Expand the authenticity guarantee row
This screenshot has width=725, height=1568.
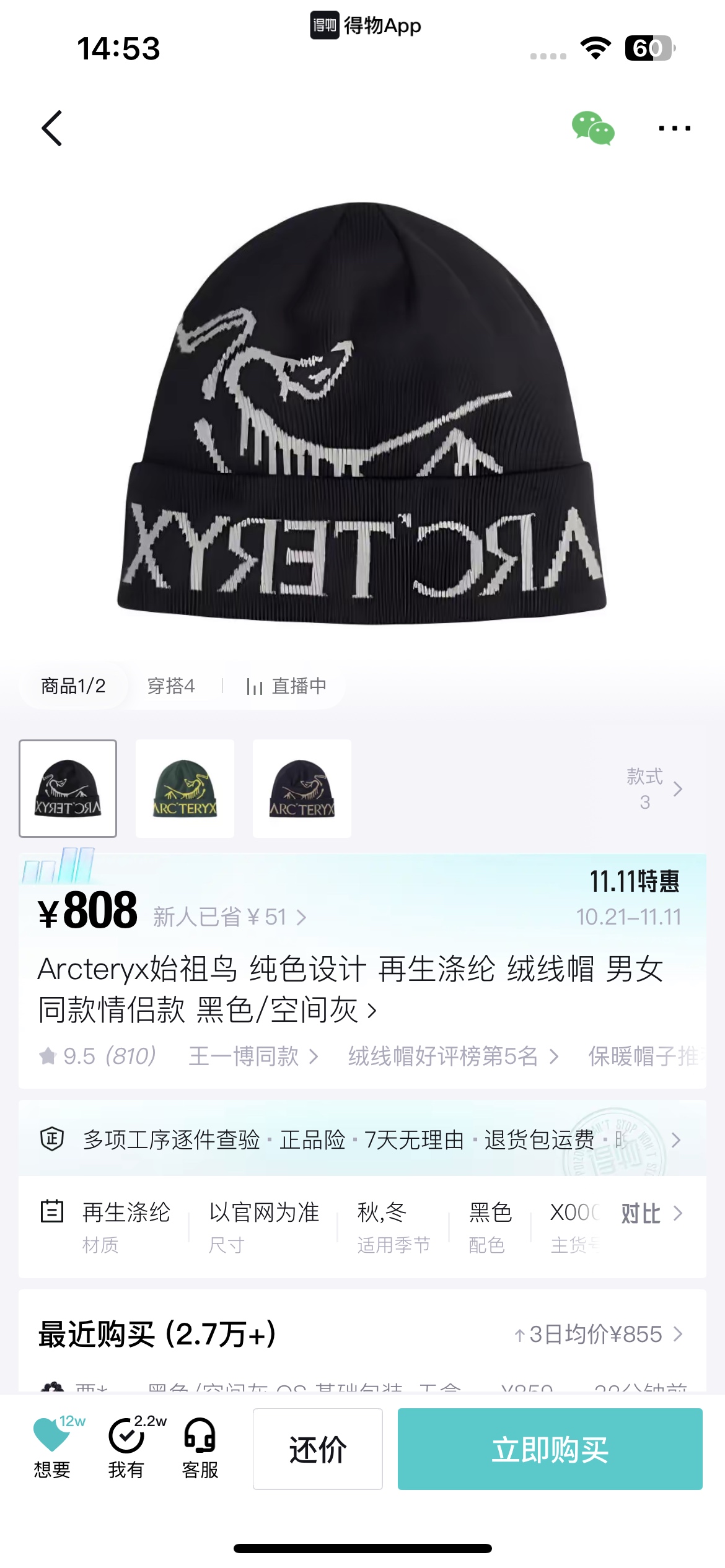[362, 1139]
